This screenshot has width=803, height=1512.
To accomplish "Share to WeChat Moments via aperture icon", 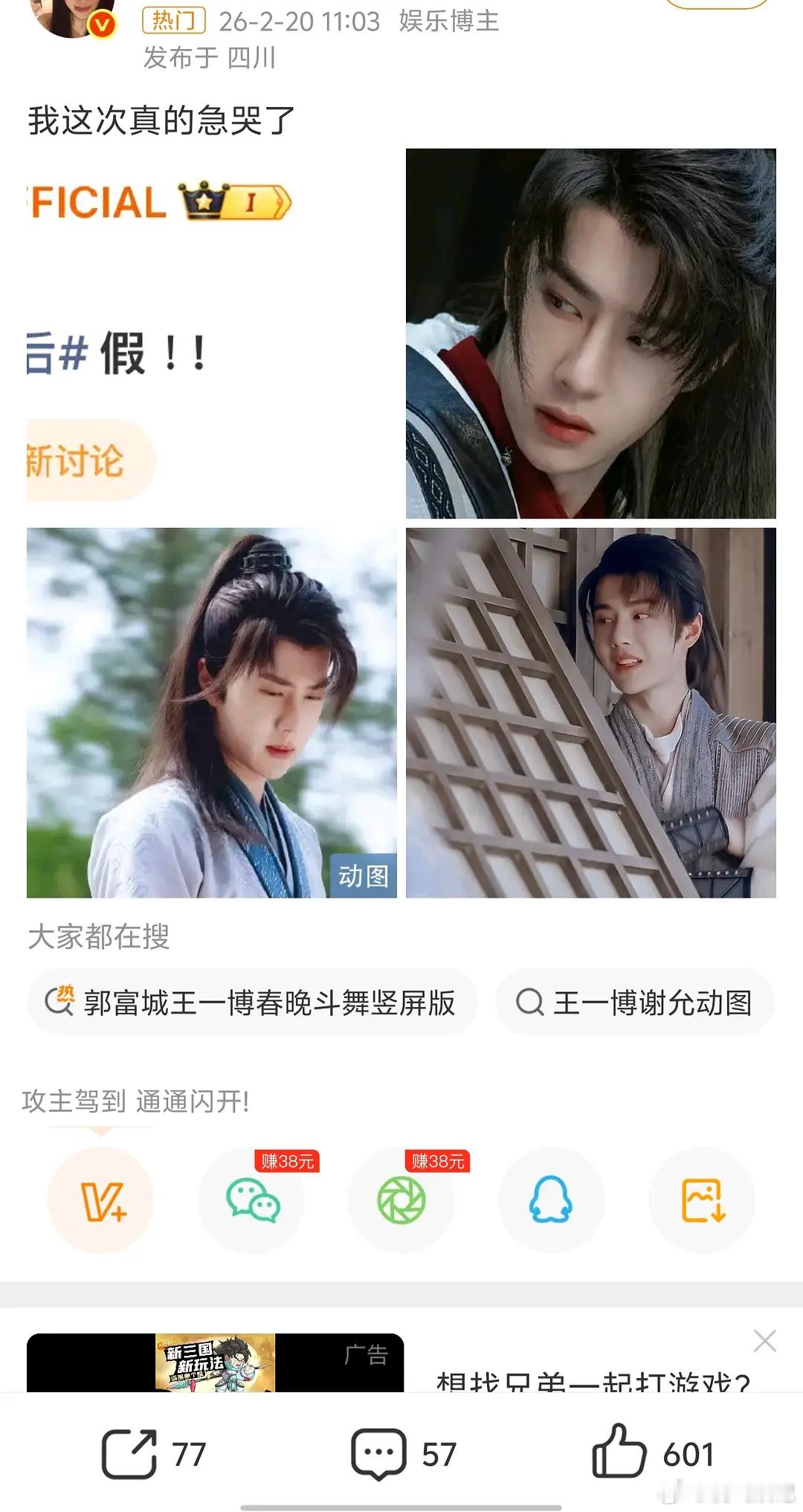I will (x=401, y=1200).
